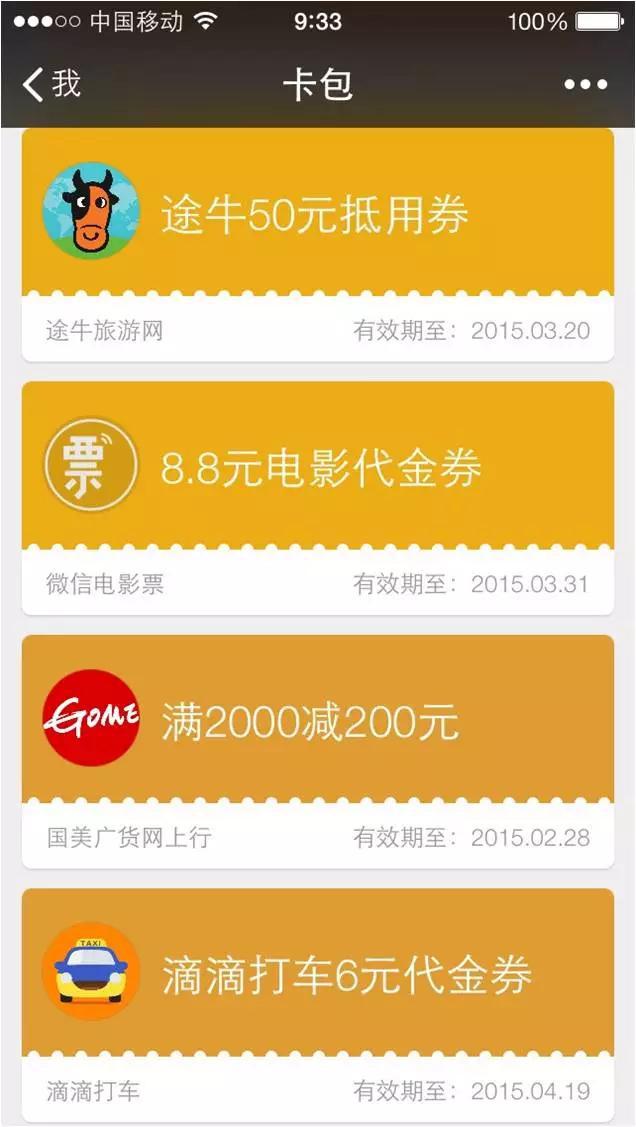The height and width of the screenshot is (1127, 636).
Task: Open the 8.8元电影代金券 coupon
Action: 317,468
